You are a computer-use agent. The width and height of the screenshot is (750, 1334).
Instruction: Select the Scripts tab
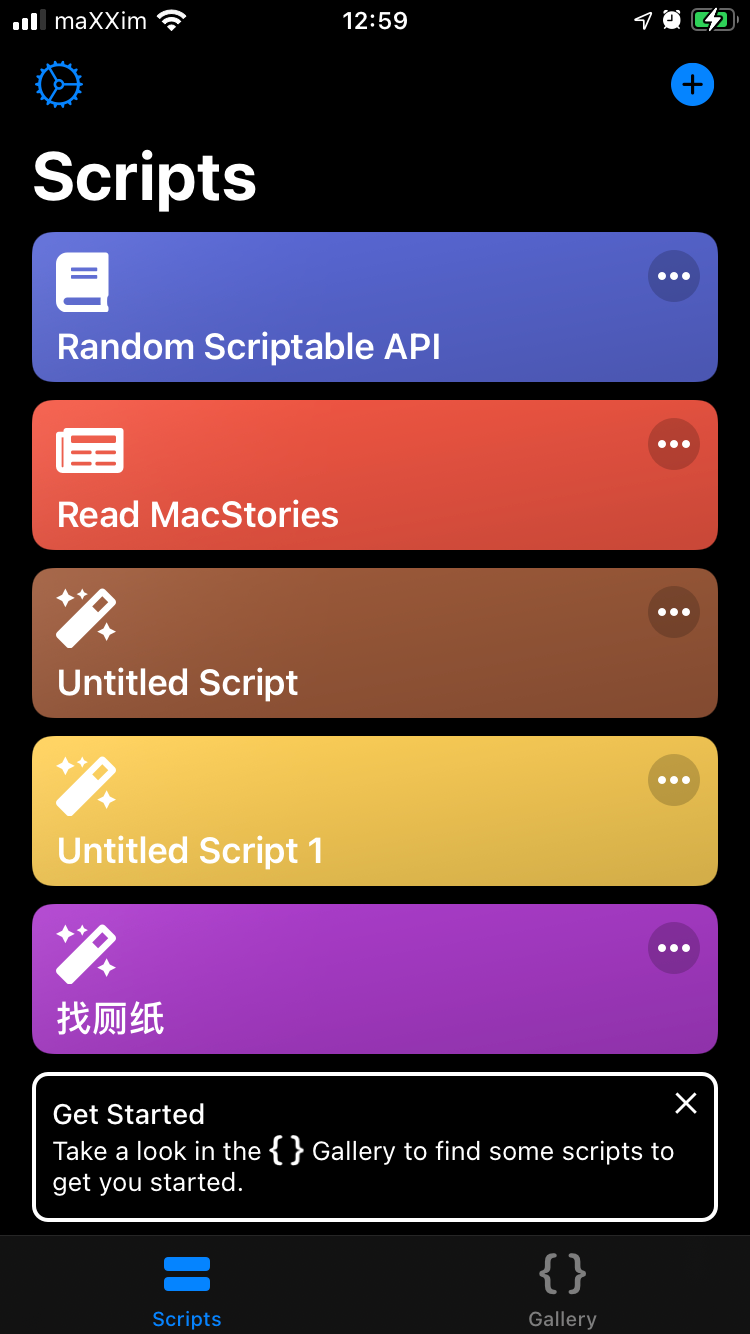click(187, 1290)
